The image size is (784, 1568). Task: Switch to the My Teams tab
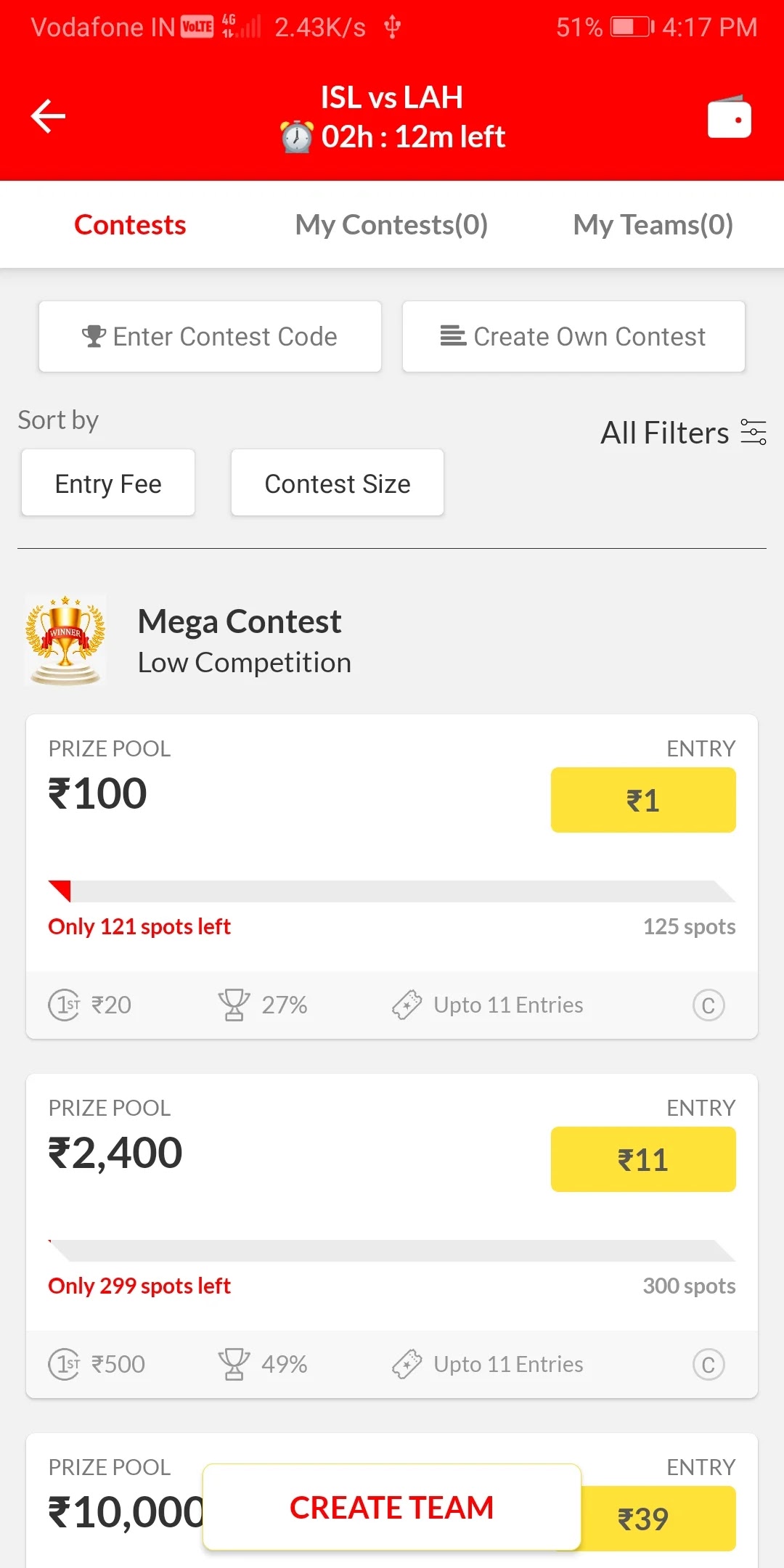click(653, 225)
